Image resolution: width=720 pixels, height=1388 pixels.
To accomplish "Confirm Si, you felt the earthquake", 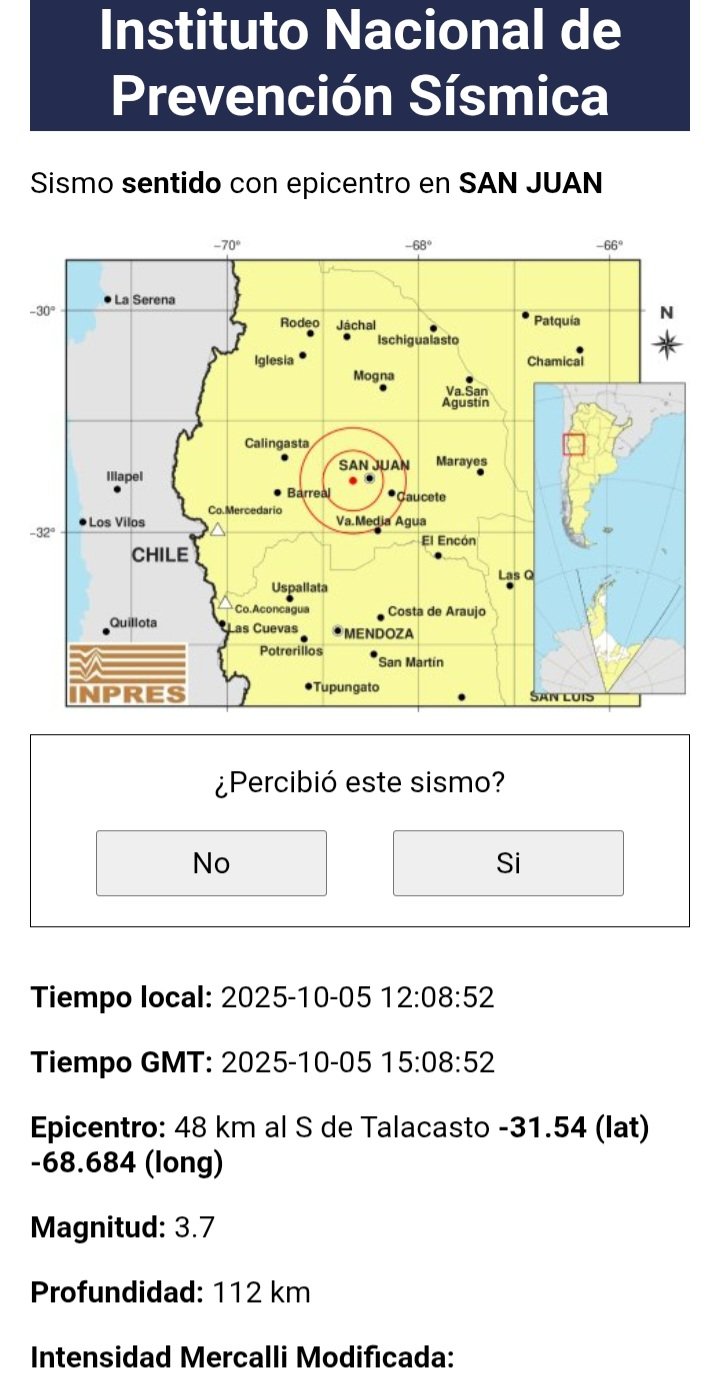I will [508, 863].
